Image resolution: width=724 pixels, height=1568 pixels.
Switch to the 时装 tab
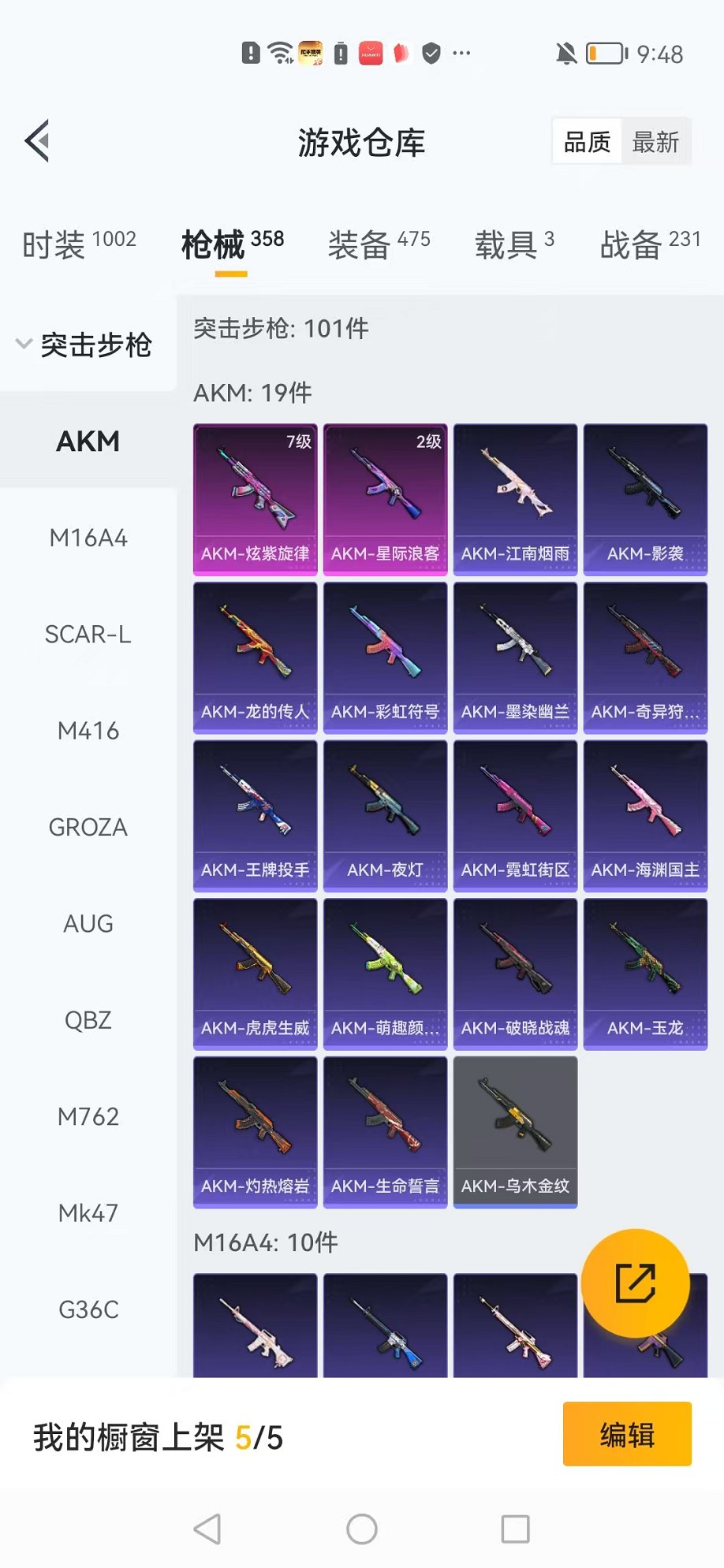click(x=79, y=244)
